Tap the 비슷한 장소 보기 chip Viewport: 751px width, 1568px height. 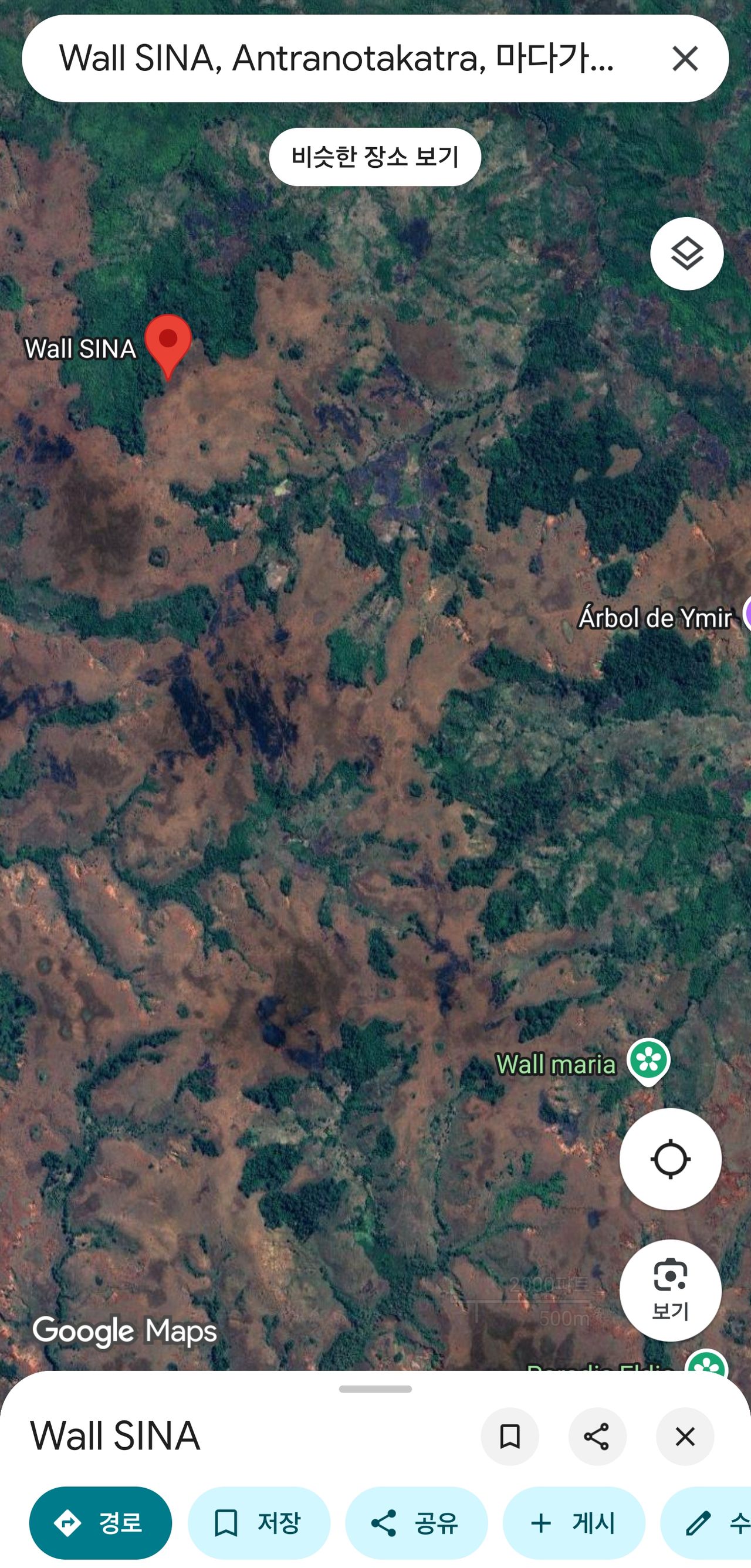tap(375, 157)
